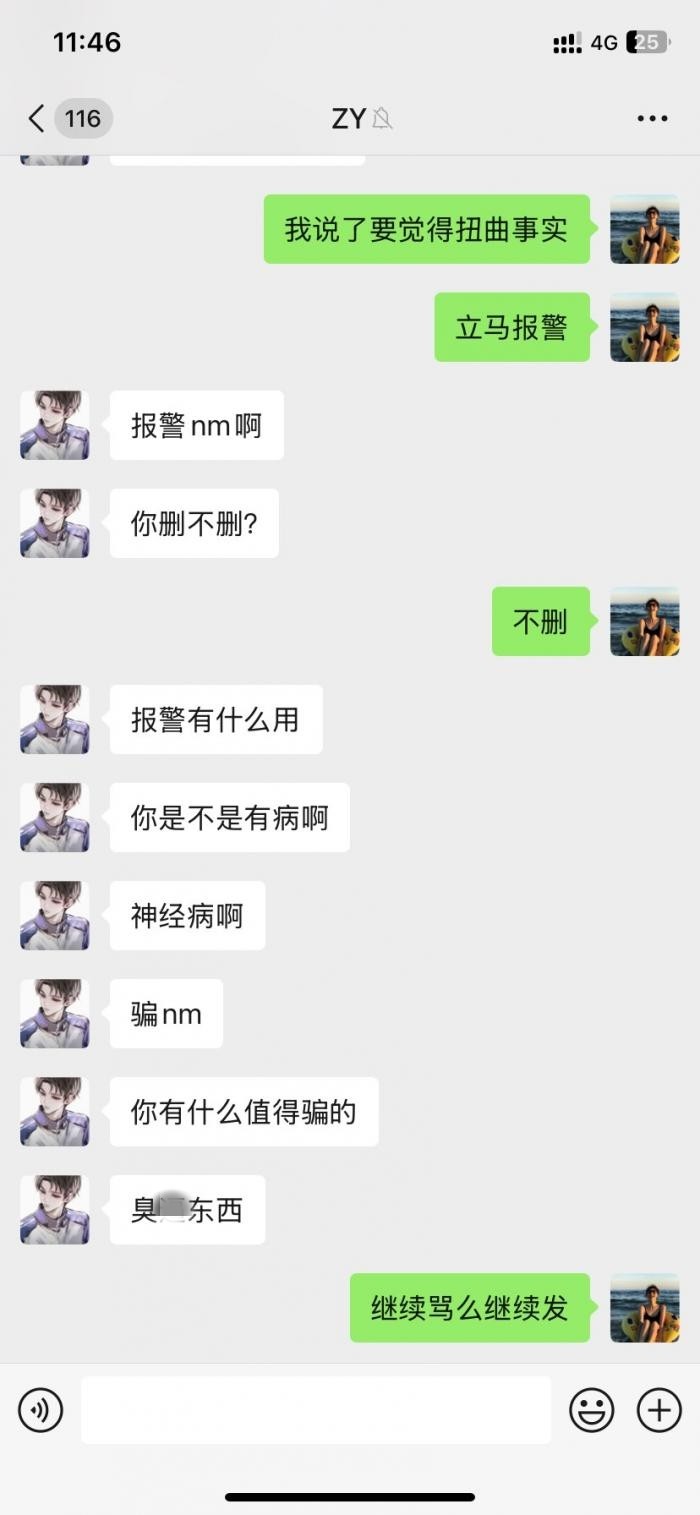This screenshot has width=700, height=1515.
Task: Open the plus attachment menu
Action: click(x=659, y=1410)
